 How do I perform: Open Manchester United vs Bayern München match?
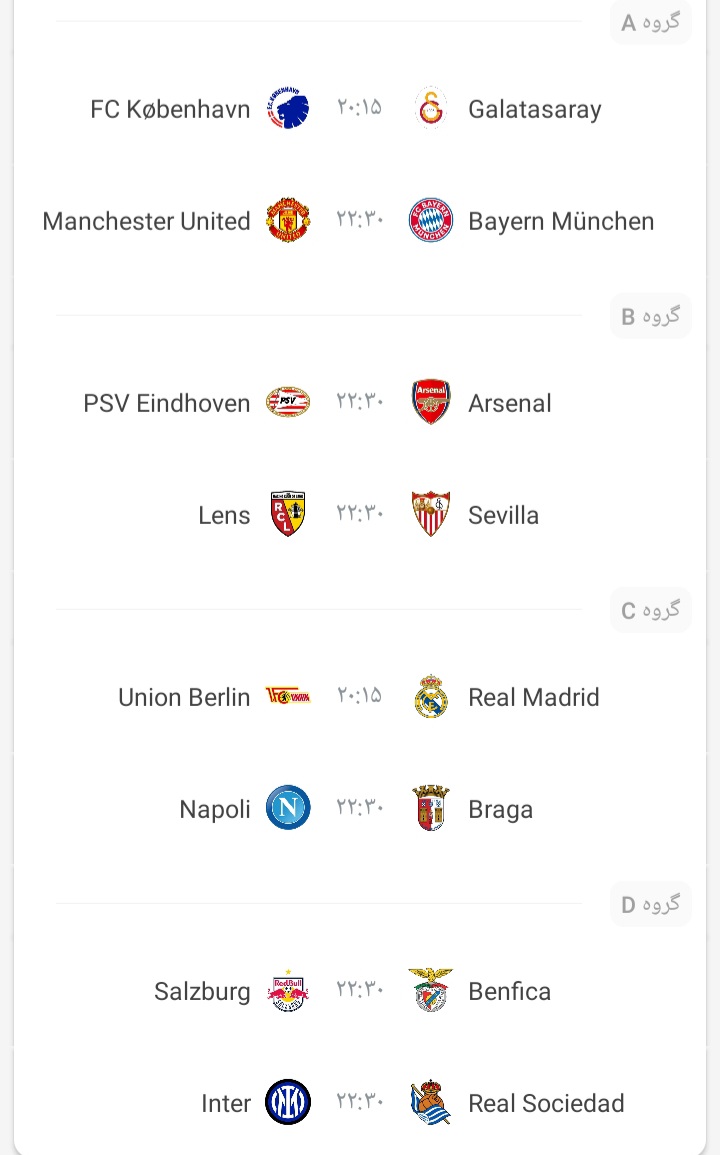click(360, 221)
